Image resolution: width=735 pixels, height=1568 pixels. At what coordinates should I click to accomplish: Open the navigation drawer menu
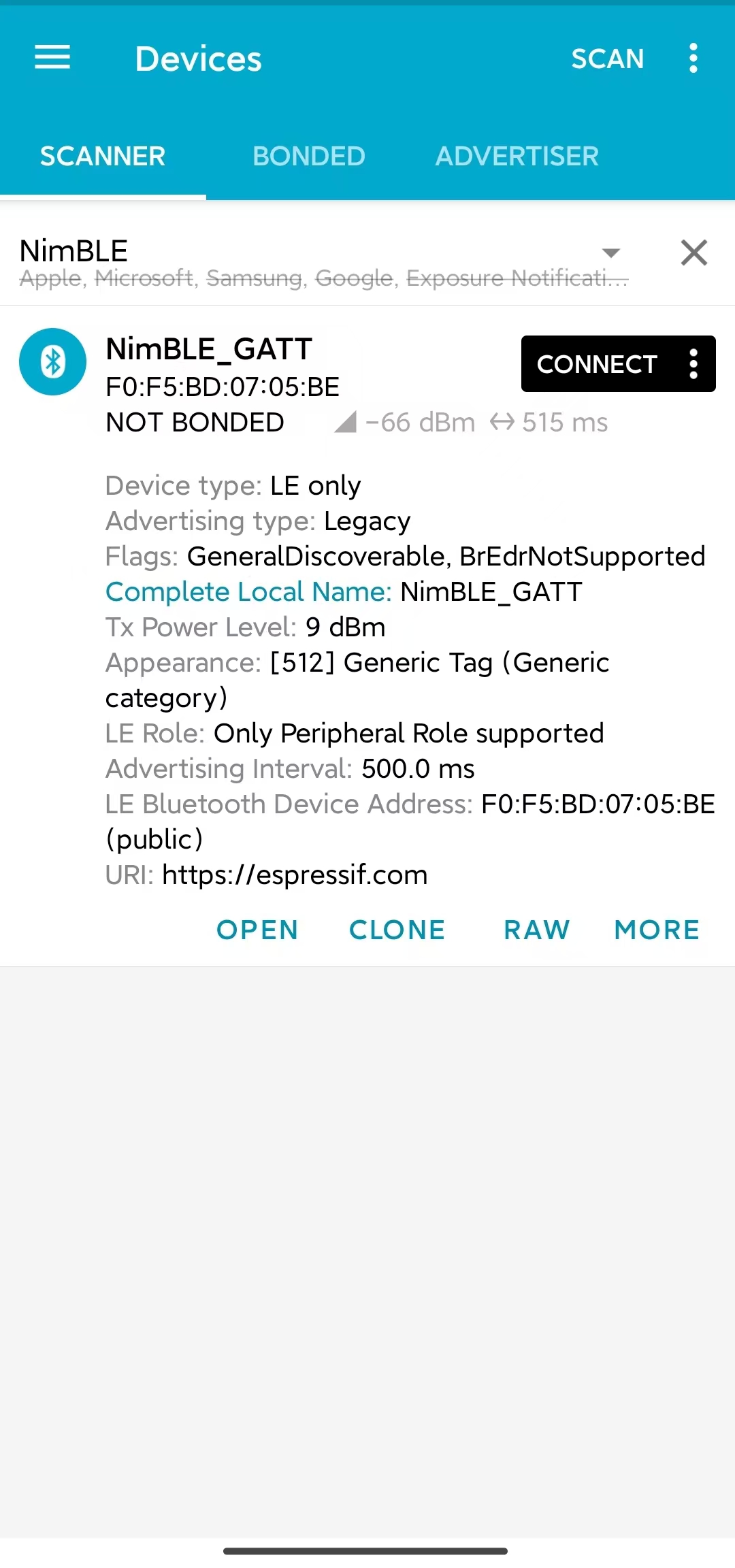point(52,59)
